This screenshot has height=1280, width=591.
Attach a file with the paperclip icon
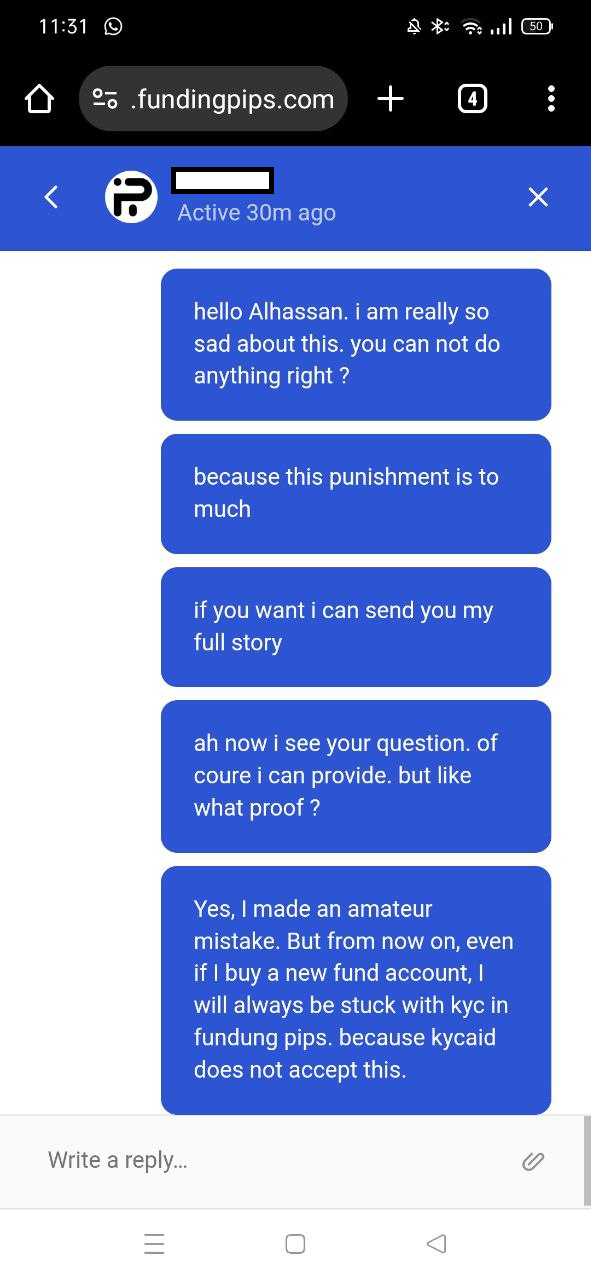click(533, 1160)
